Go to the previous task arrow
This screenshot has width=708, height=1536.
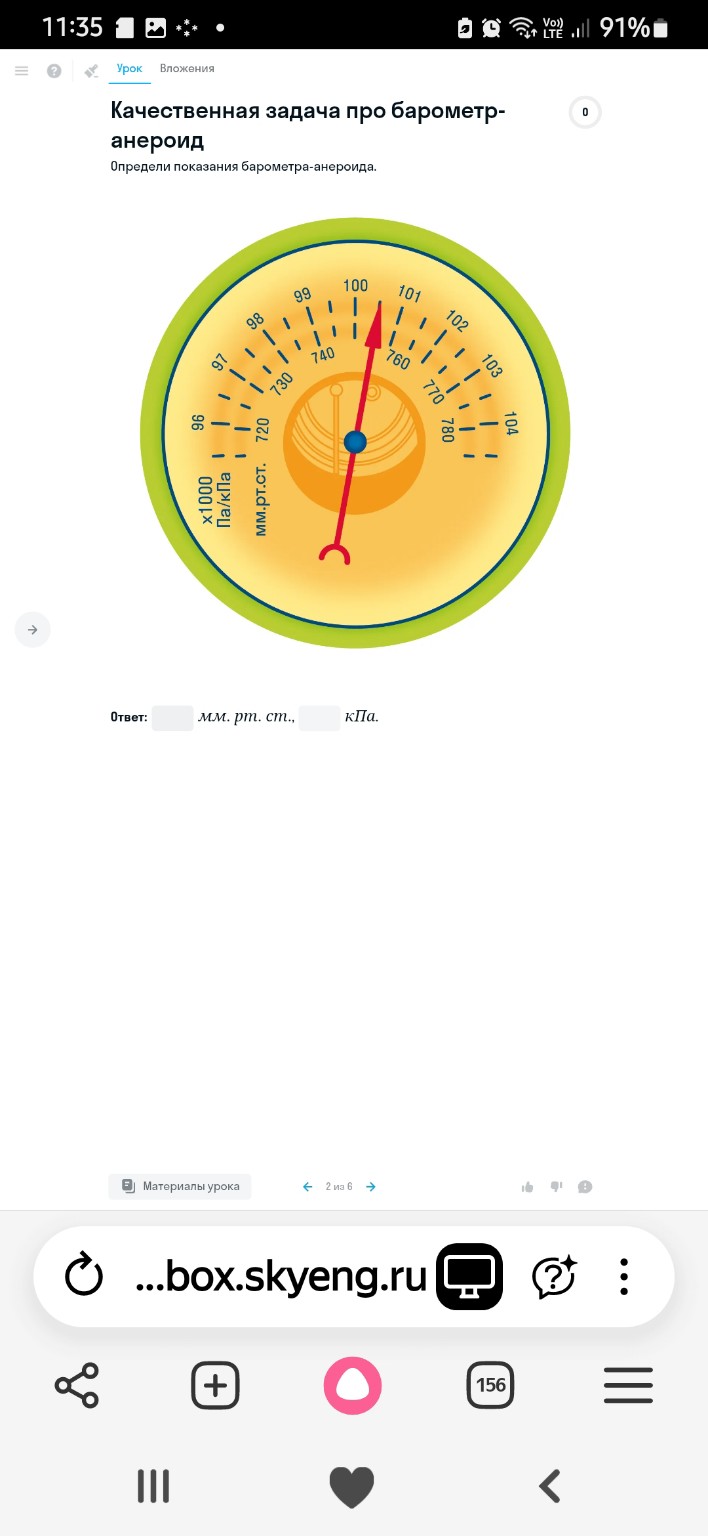[x=308, y=1187]
